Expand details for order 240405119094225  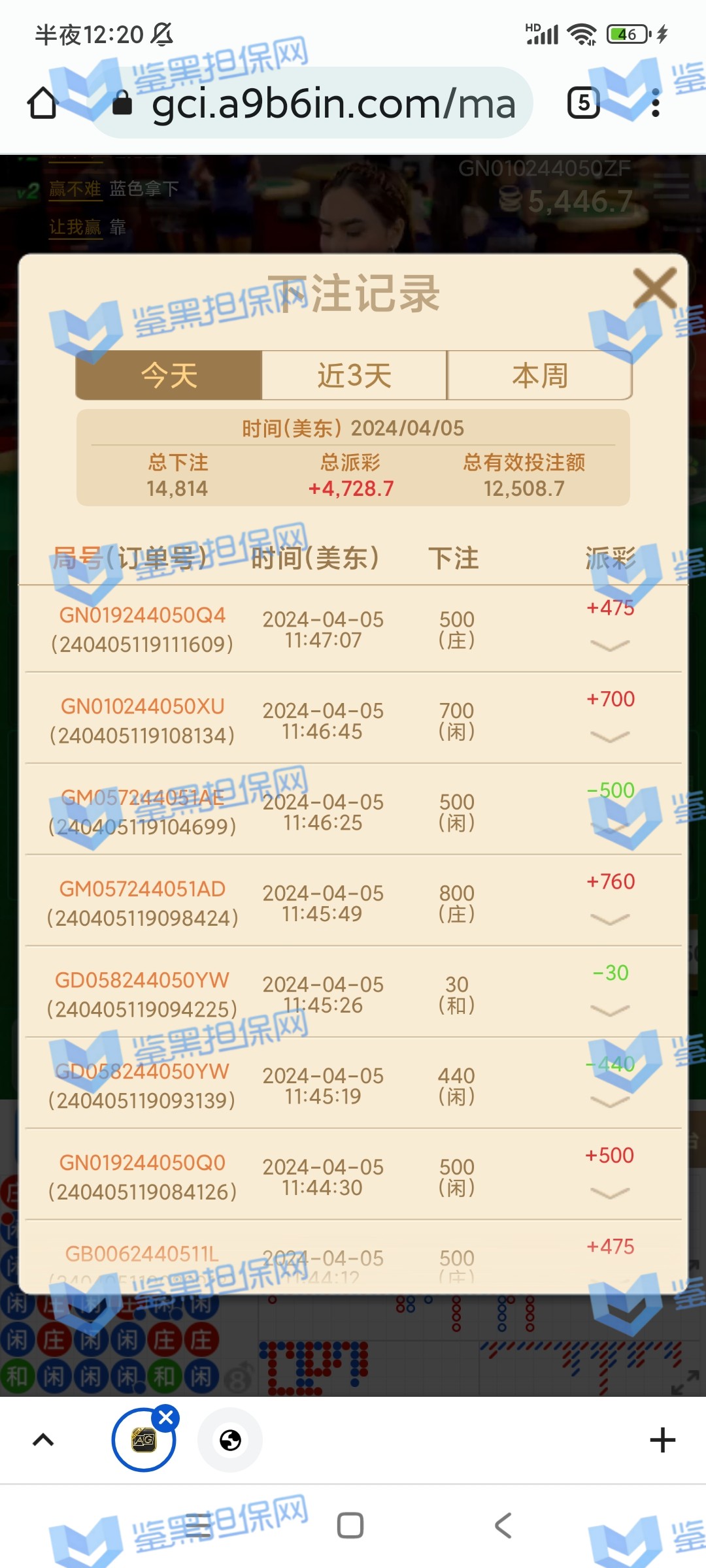click(x=609, y=1011)
